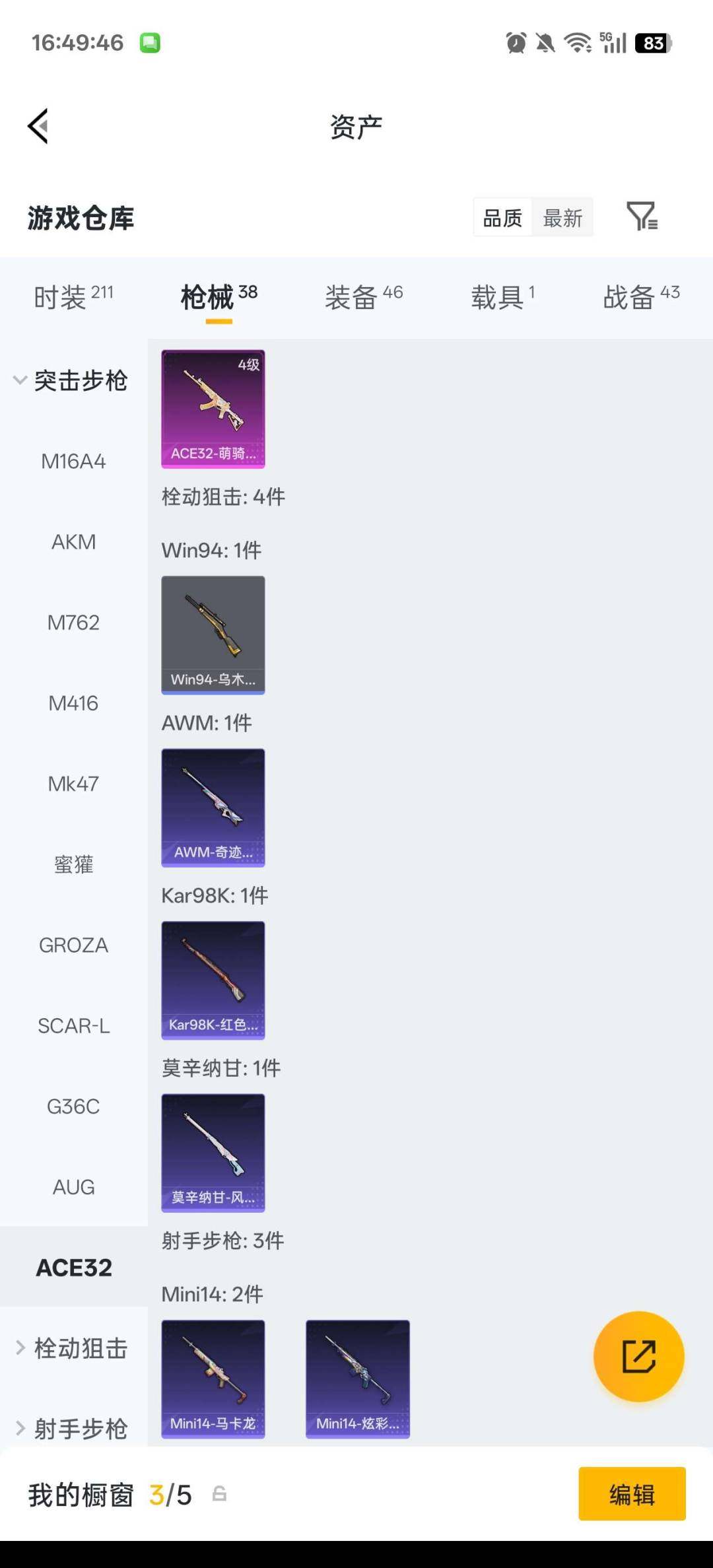The width and height of the screenshot is (713, 1568).
Task: Sort inventory by 品质
Action: click(502, 216)
